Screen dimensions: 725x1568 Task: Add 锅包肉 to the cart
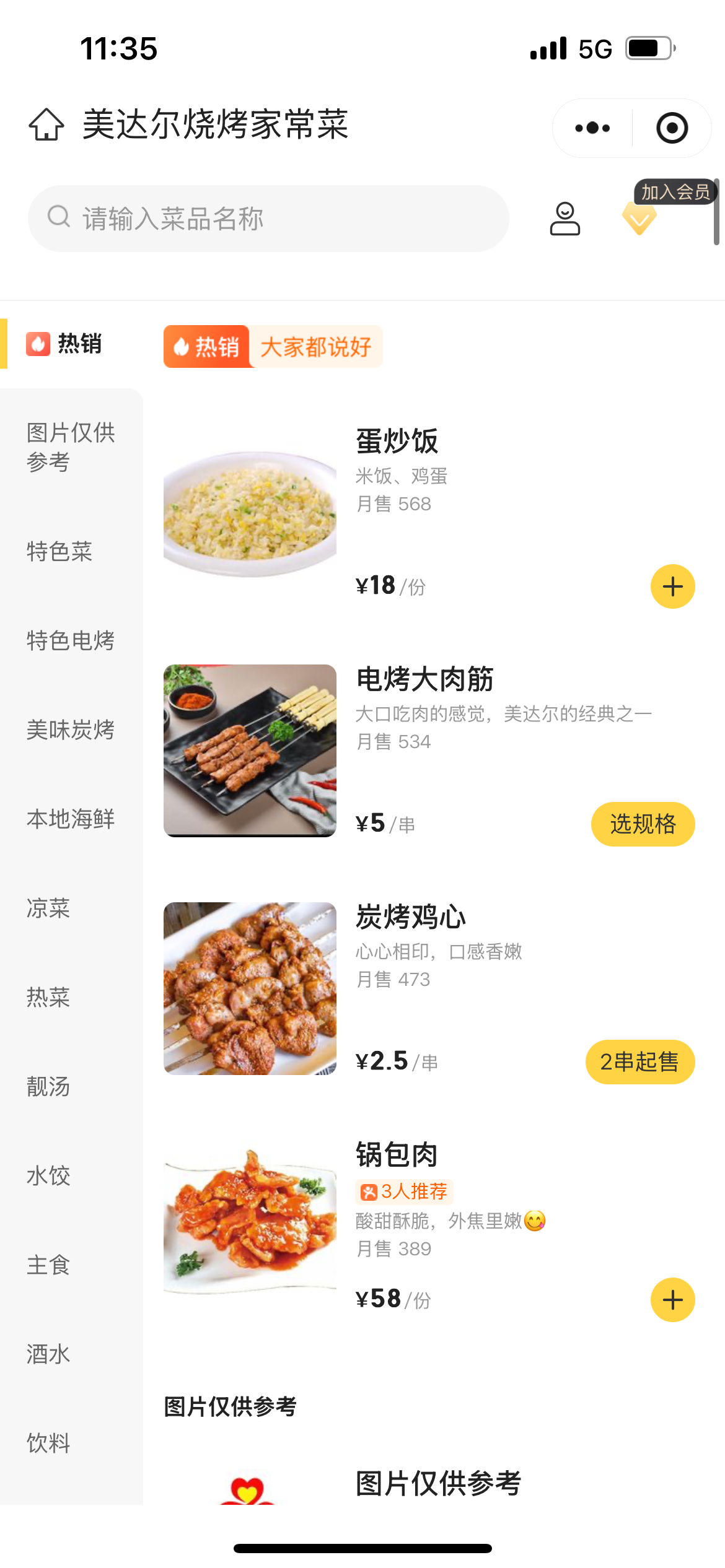pos(672,1300)
